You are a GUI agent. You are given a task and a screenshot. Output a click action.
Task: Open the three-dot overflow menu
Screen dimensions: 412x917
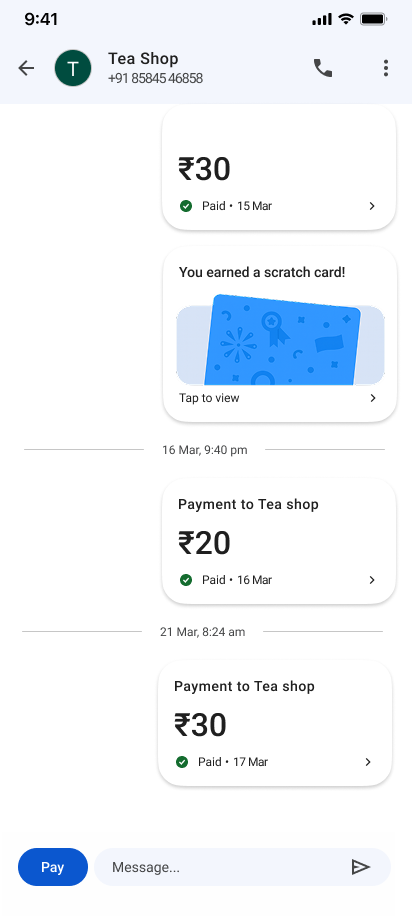coord(386,68)
